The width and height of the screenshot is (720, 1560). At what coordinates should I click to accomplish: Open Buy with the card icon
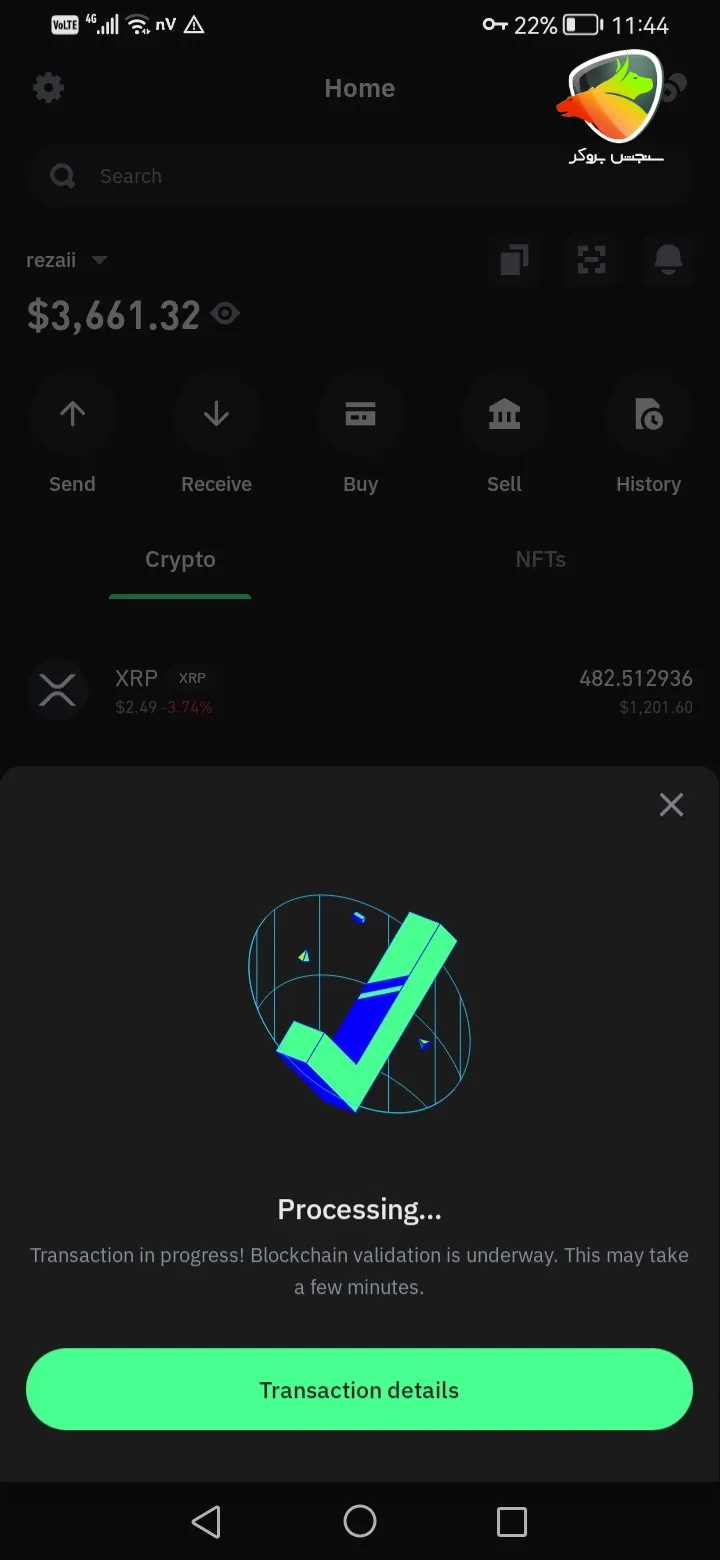[360, 413]
